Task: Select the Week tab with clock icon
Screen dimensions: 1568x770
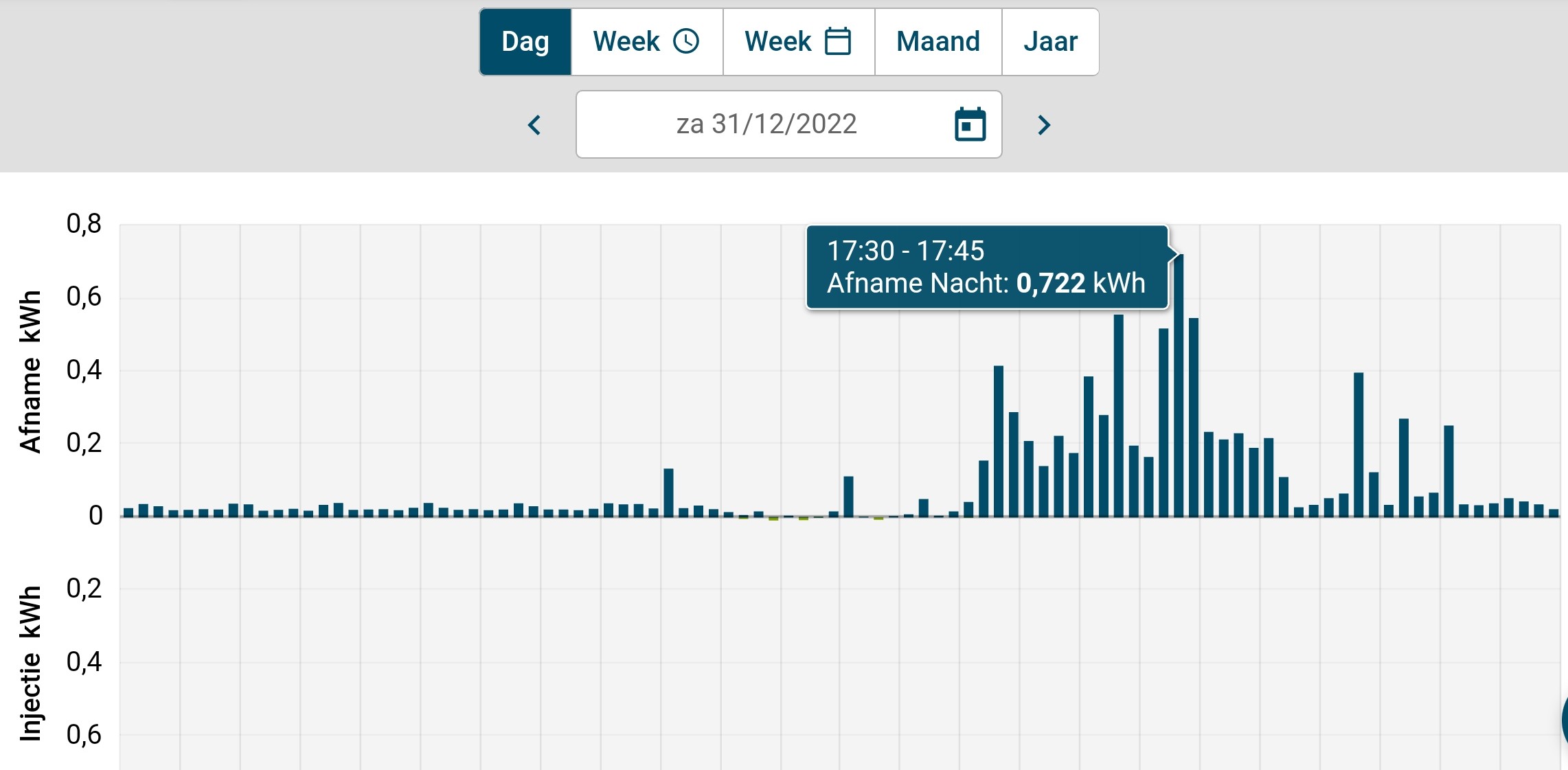Action: tap(646, 42)
